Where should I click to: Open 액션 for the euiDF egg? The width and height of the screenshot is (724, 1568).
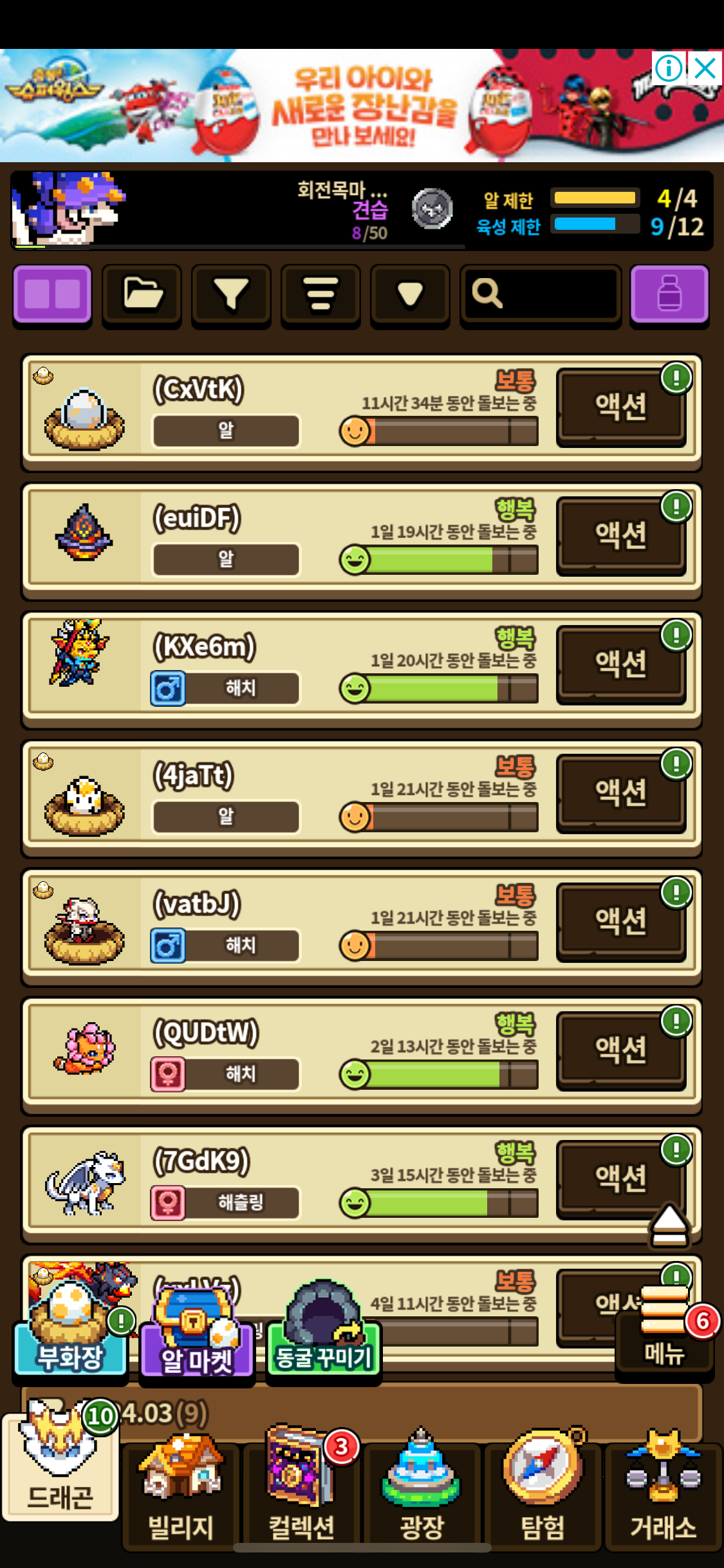coord(620,536)
